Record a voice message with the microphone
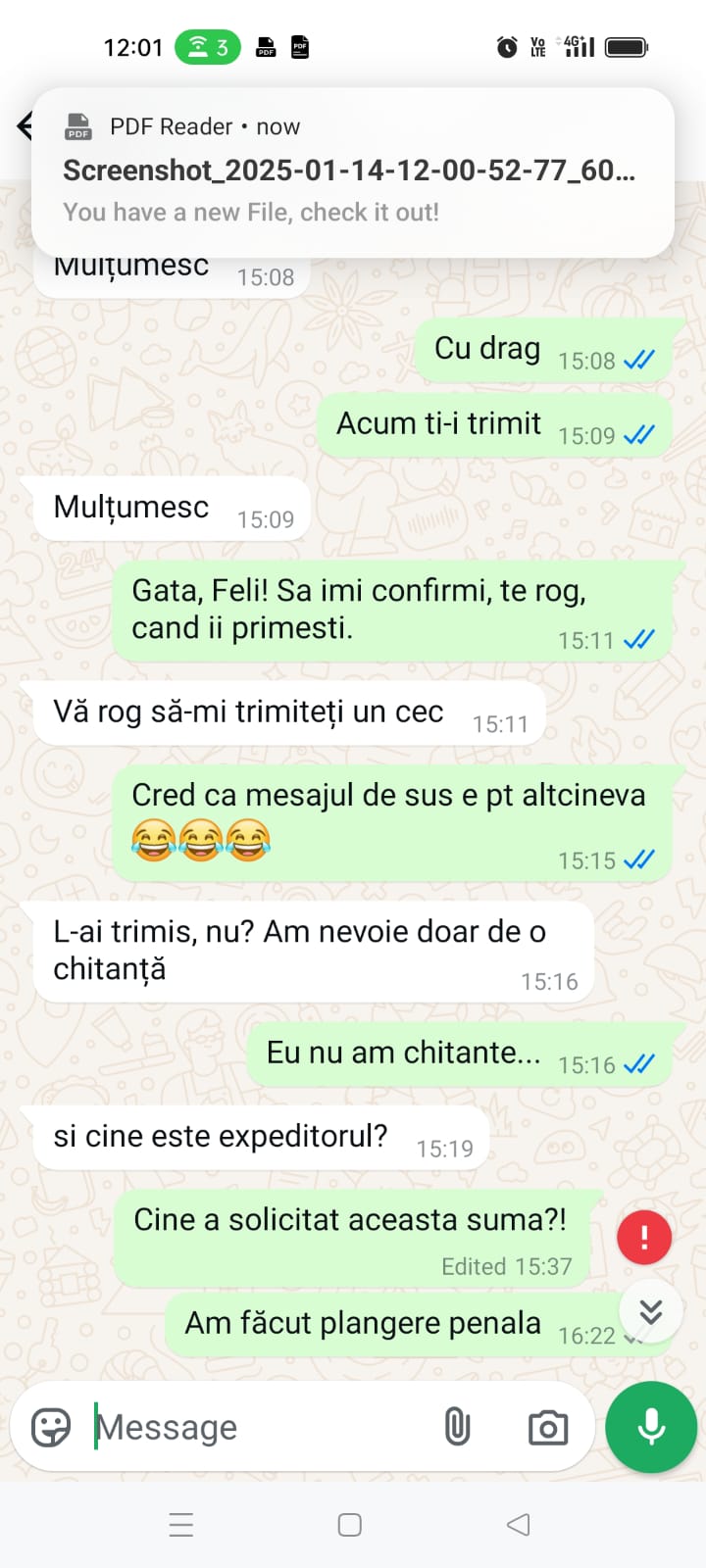The width and height of the screenshot is (706, 1568). click(651, 1427)
